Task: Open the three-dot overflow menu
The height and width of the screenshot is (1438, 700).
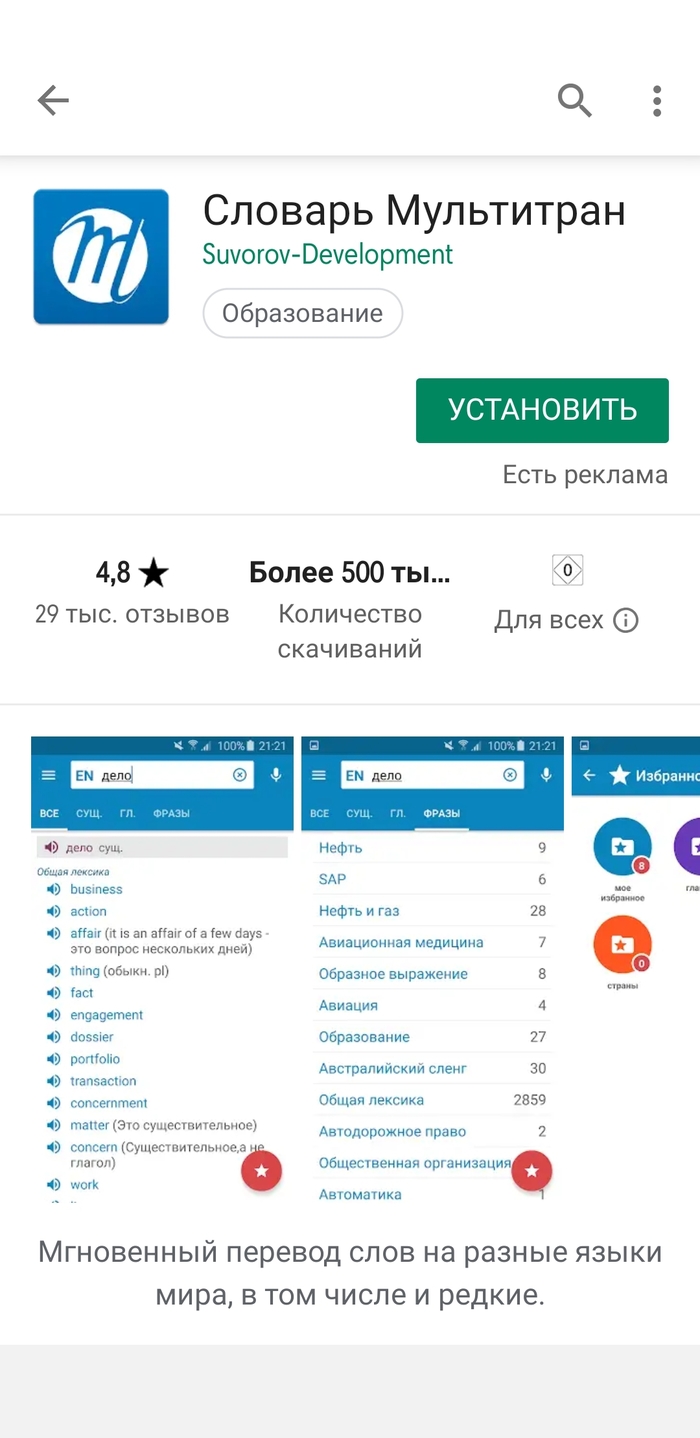Action: click(657, 100)
